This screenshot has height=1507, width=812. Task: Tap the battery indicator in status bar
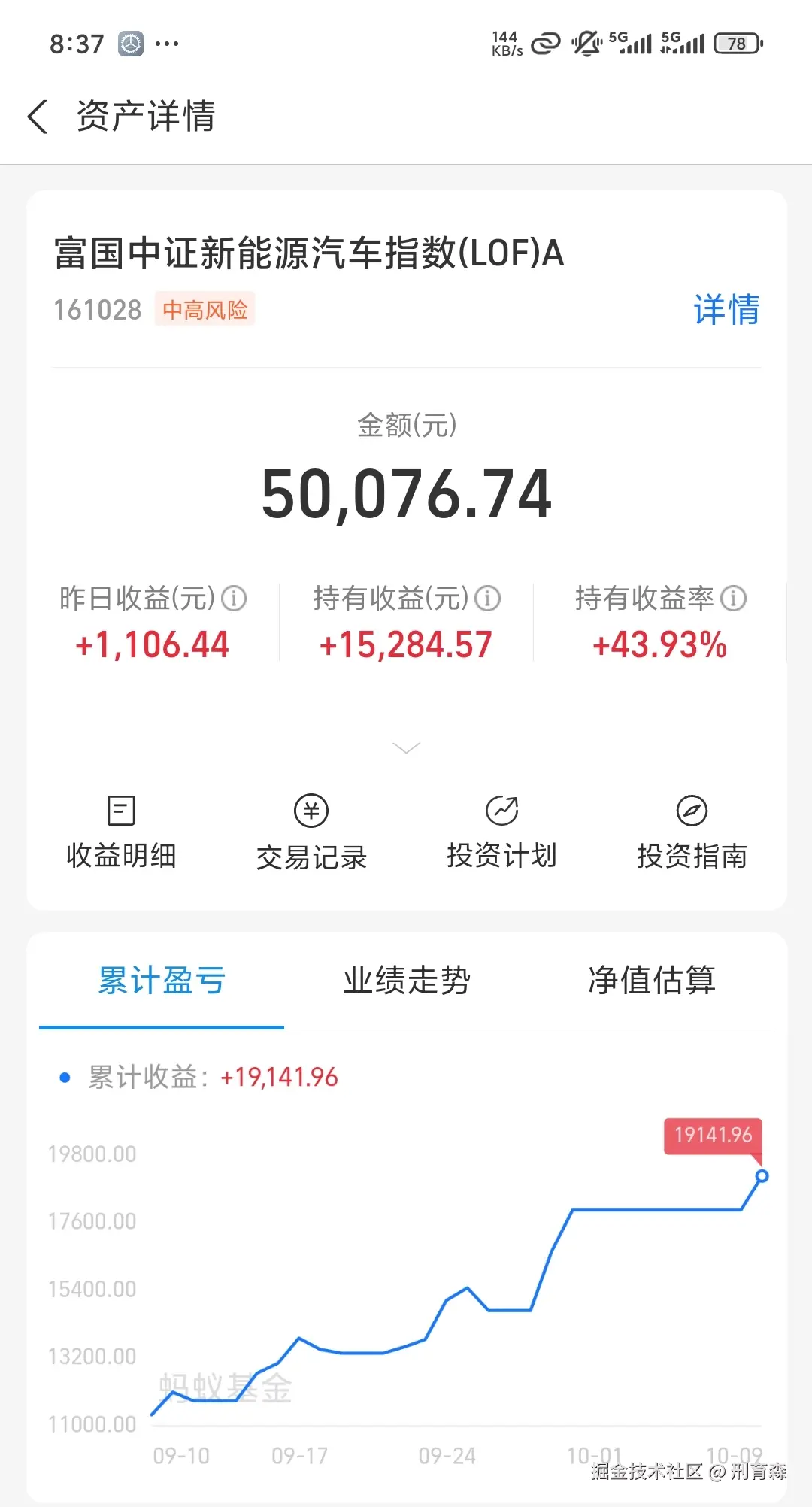pyautogui.click(x=735, y=43)
